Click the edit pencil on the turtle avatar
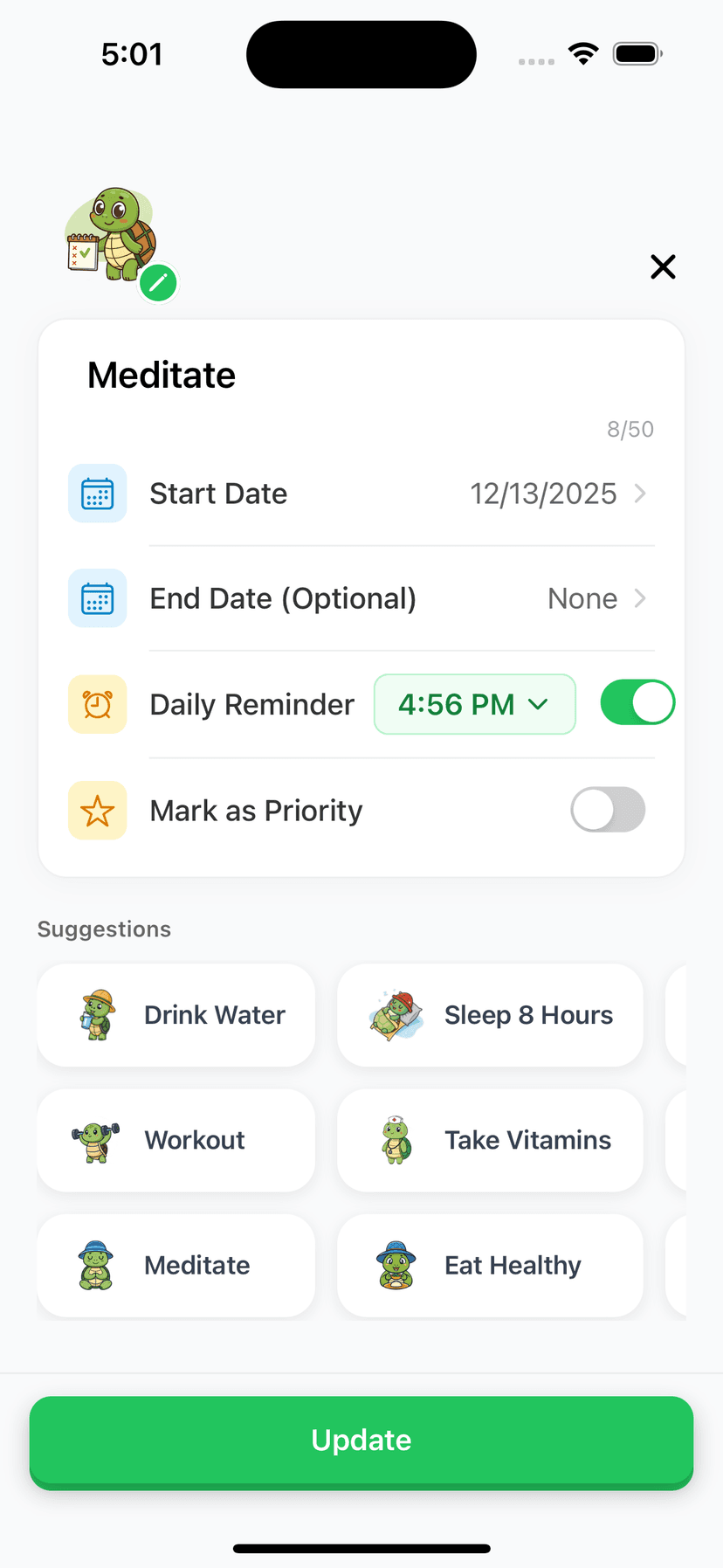This screenshot has height=1568, width=723. click(x=158, y=282)
